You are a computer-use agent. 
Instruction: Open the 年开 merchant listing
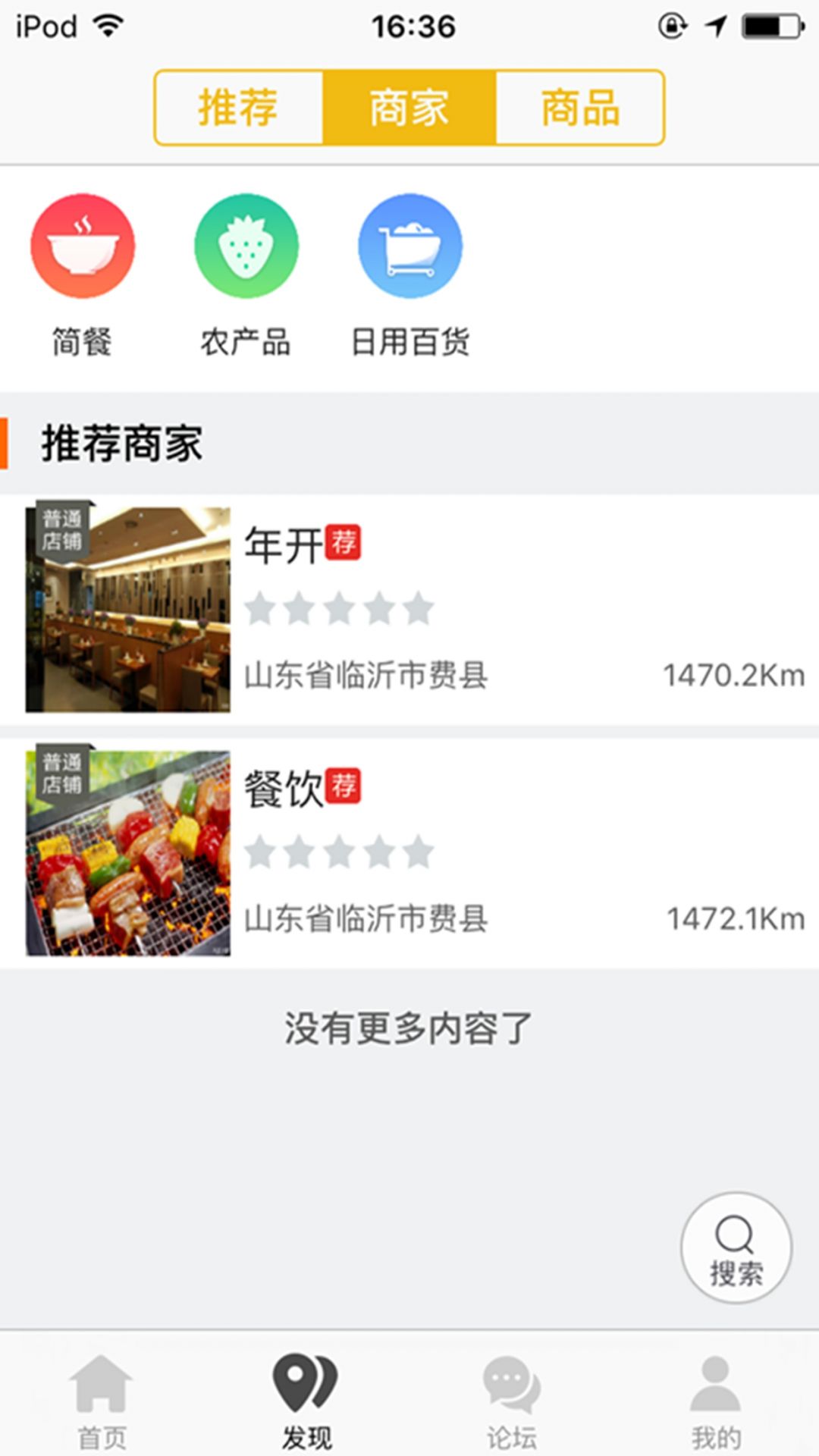(409, 609)
